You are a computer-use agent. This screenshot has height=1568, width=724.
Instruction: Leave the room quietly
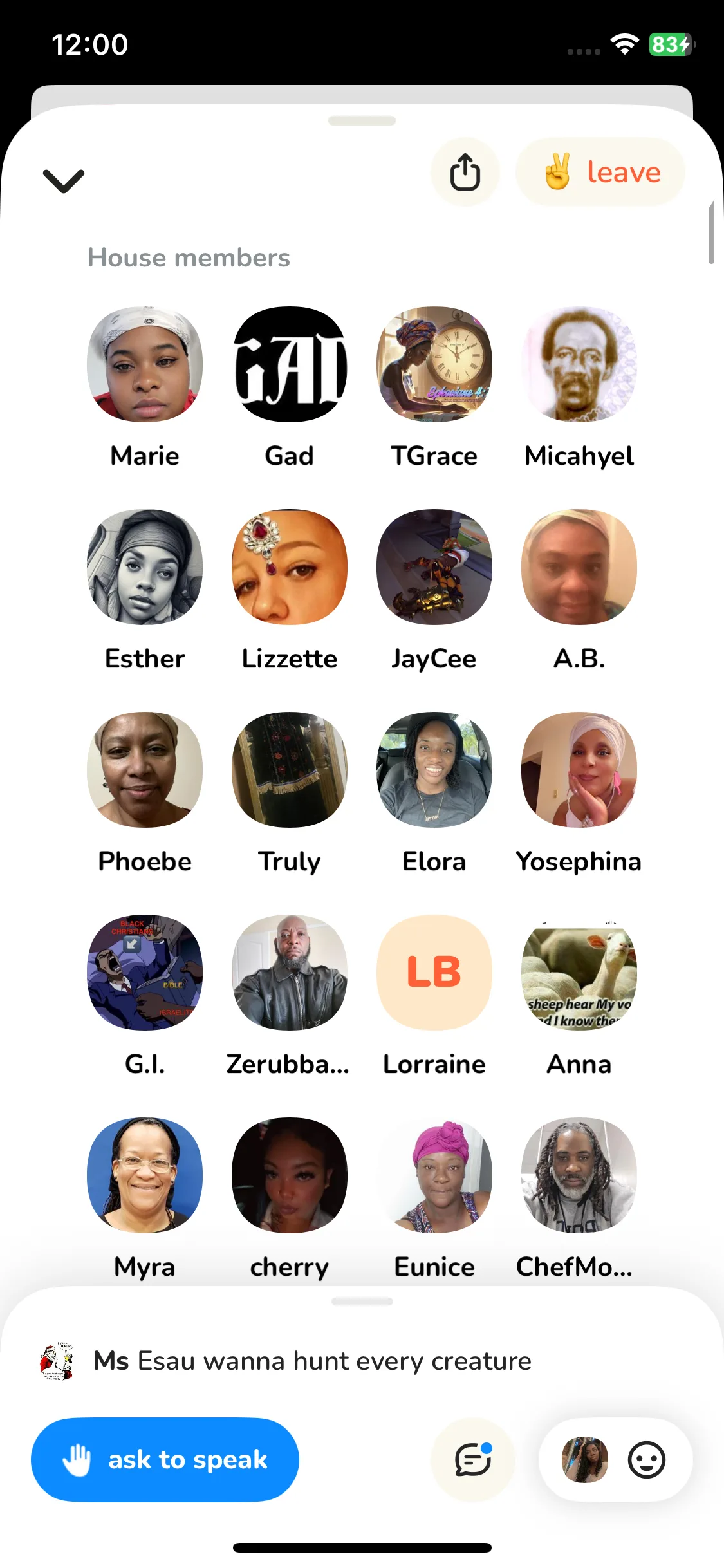600,173
